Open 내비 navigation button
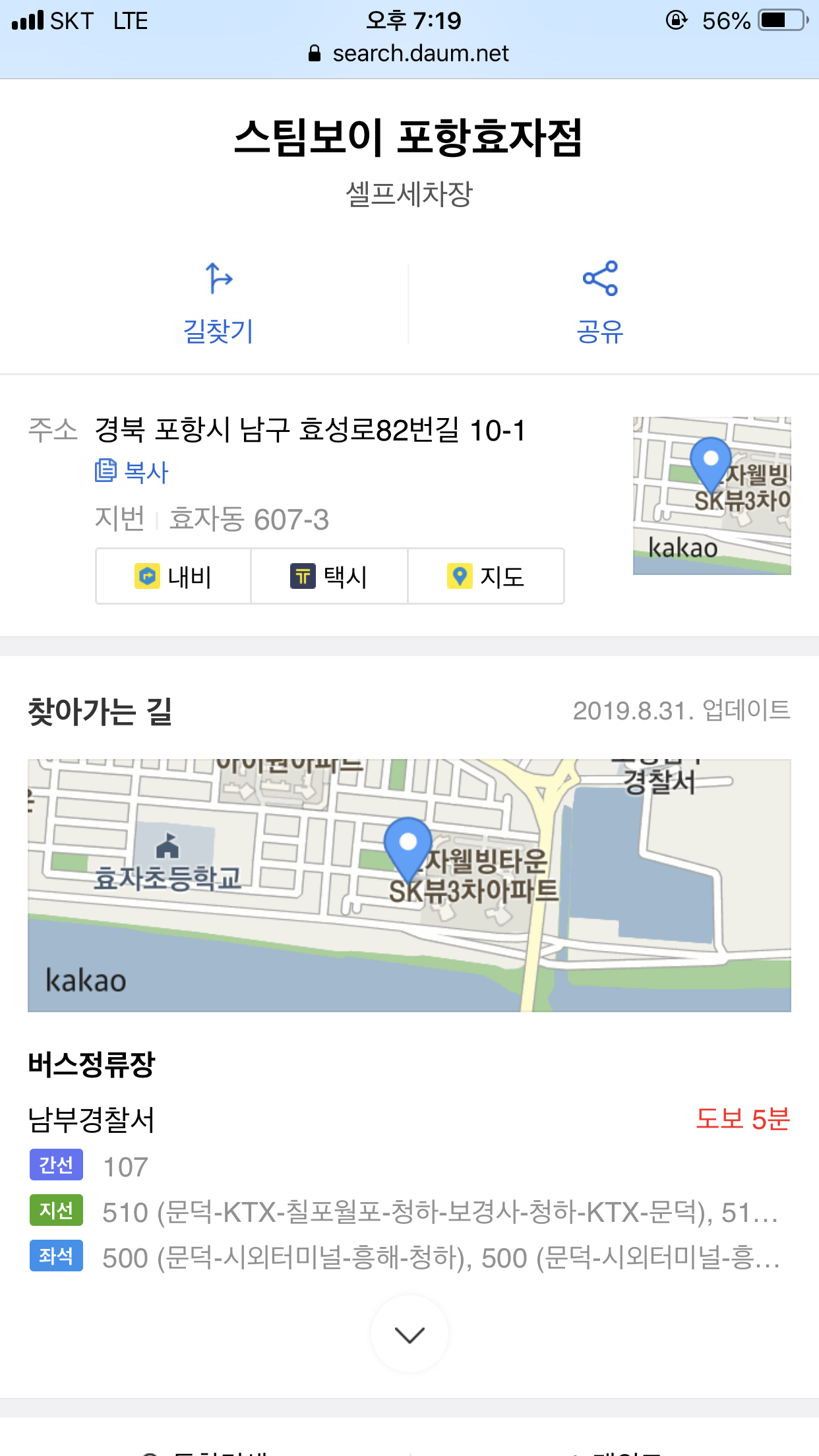Screen dimensions: 819x1456 (x=173, y=576)
